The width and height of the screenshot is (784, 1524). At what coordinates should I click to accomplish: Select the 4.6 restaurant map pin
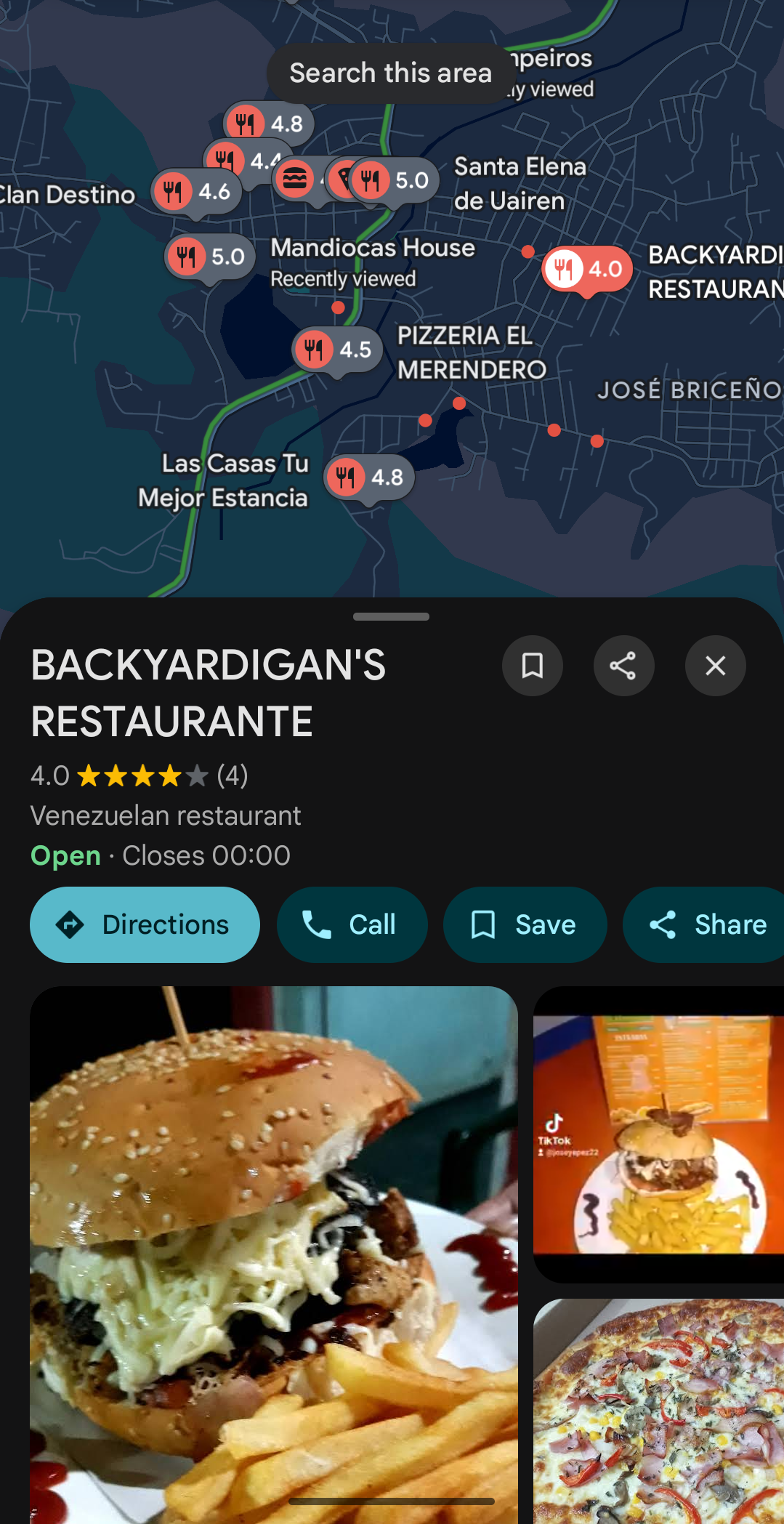pos(196,193)
